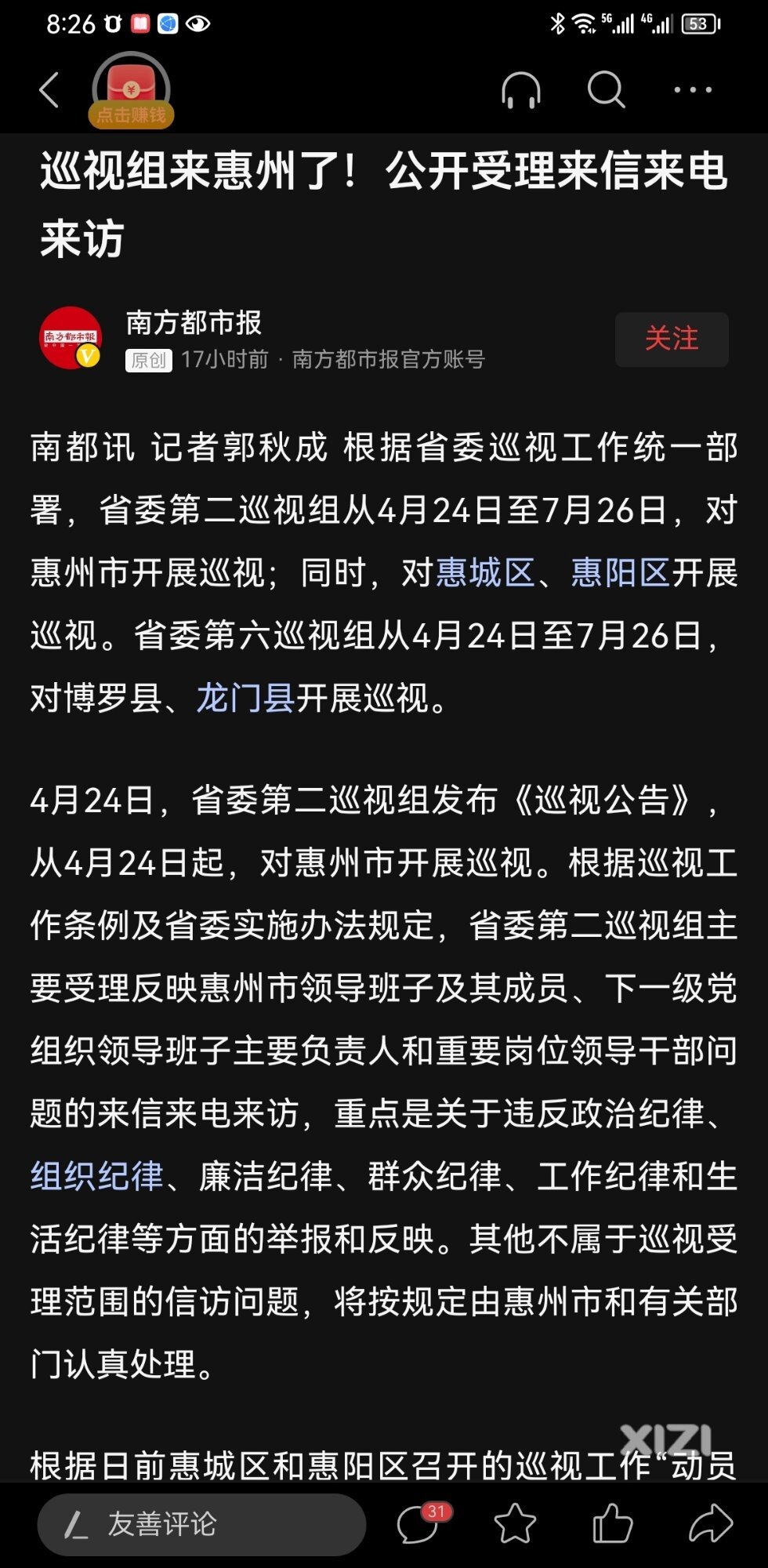768x1568 pixels.
Task: Open the 组织纪律 link
Action: (x=97, y=1176)
